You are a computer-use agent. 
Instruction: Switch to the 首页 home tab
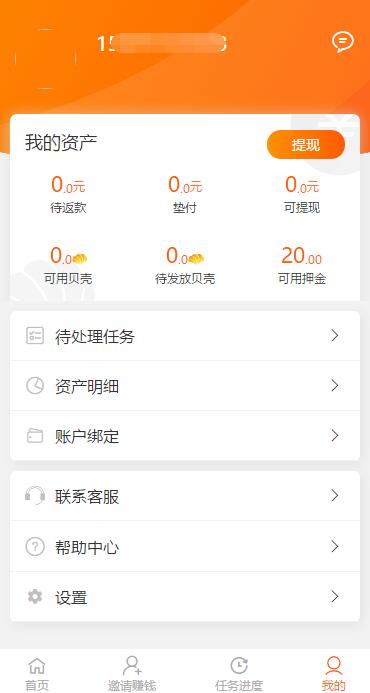[37, 674]
